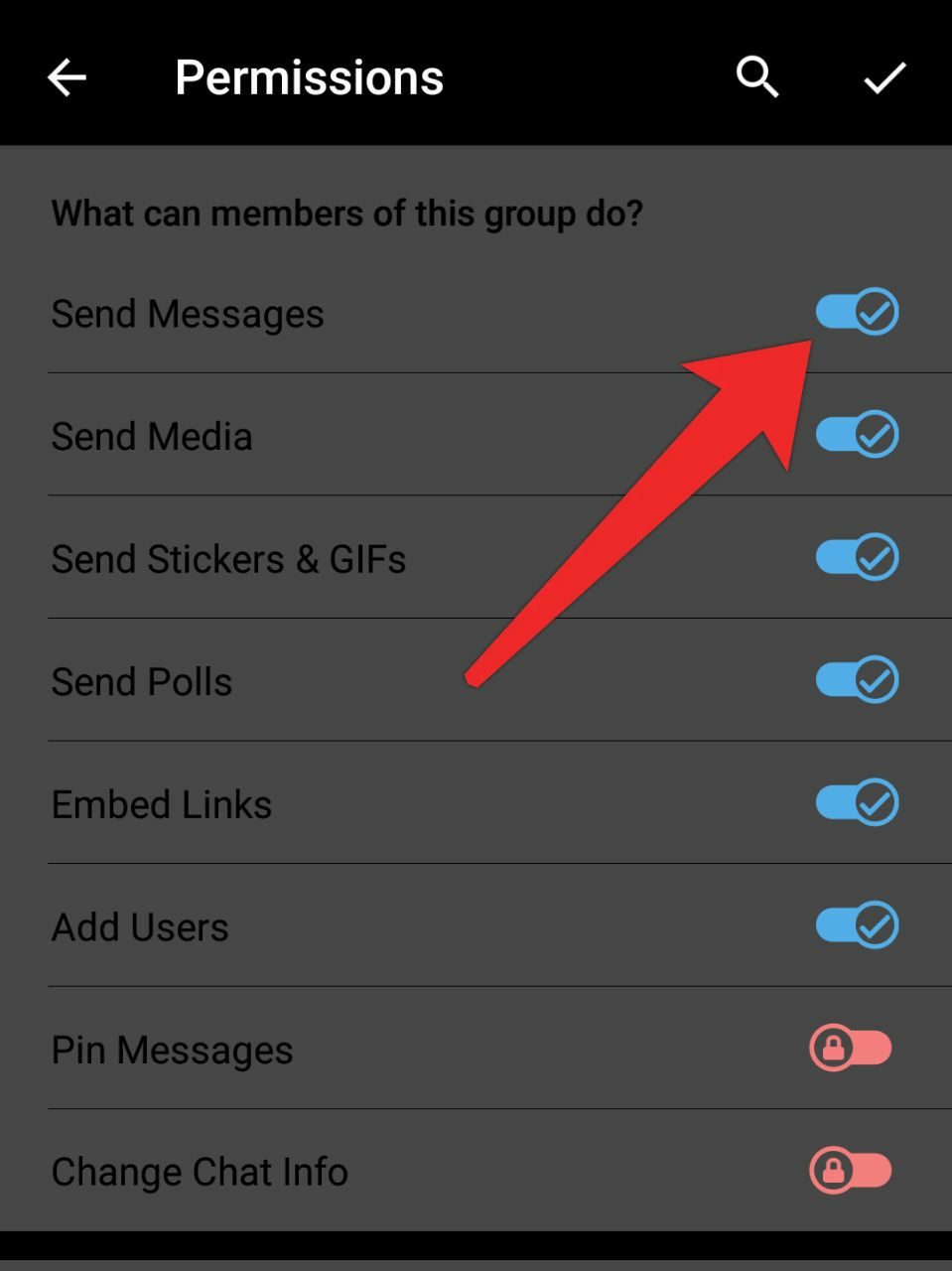Switch off the Send Polls permission
952x1271 pixels.
click(857, 680)
